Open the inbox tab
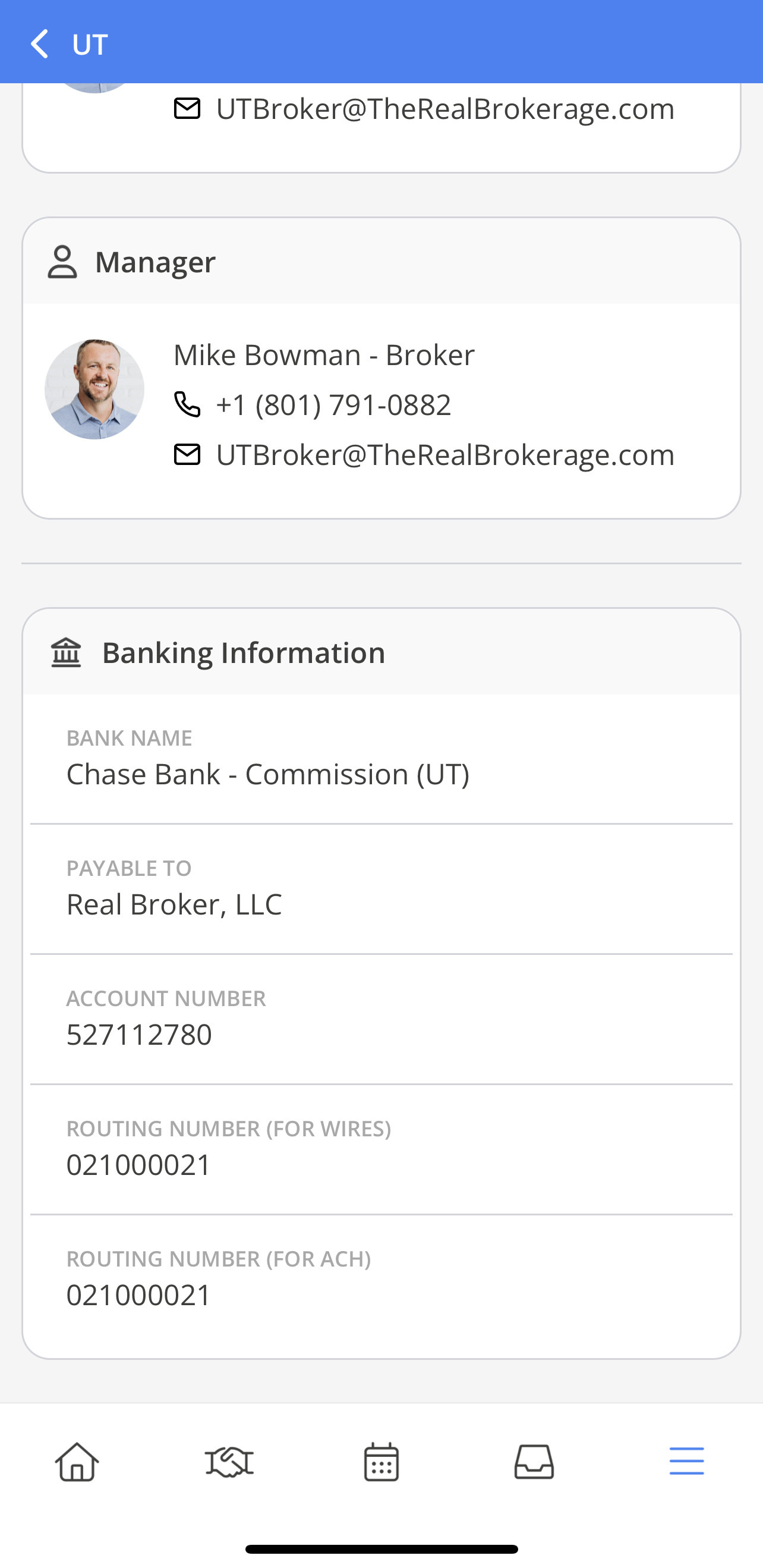Viewport: 763px width, 1568px height. pos(534,1462)
